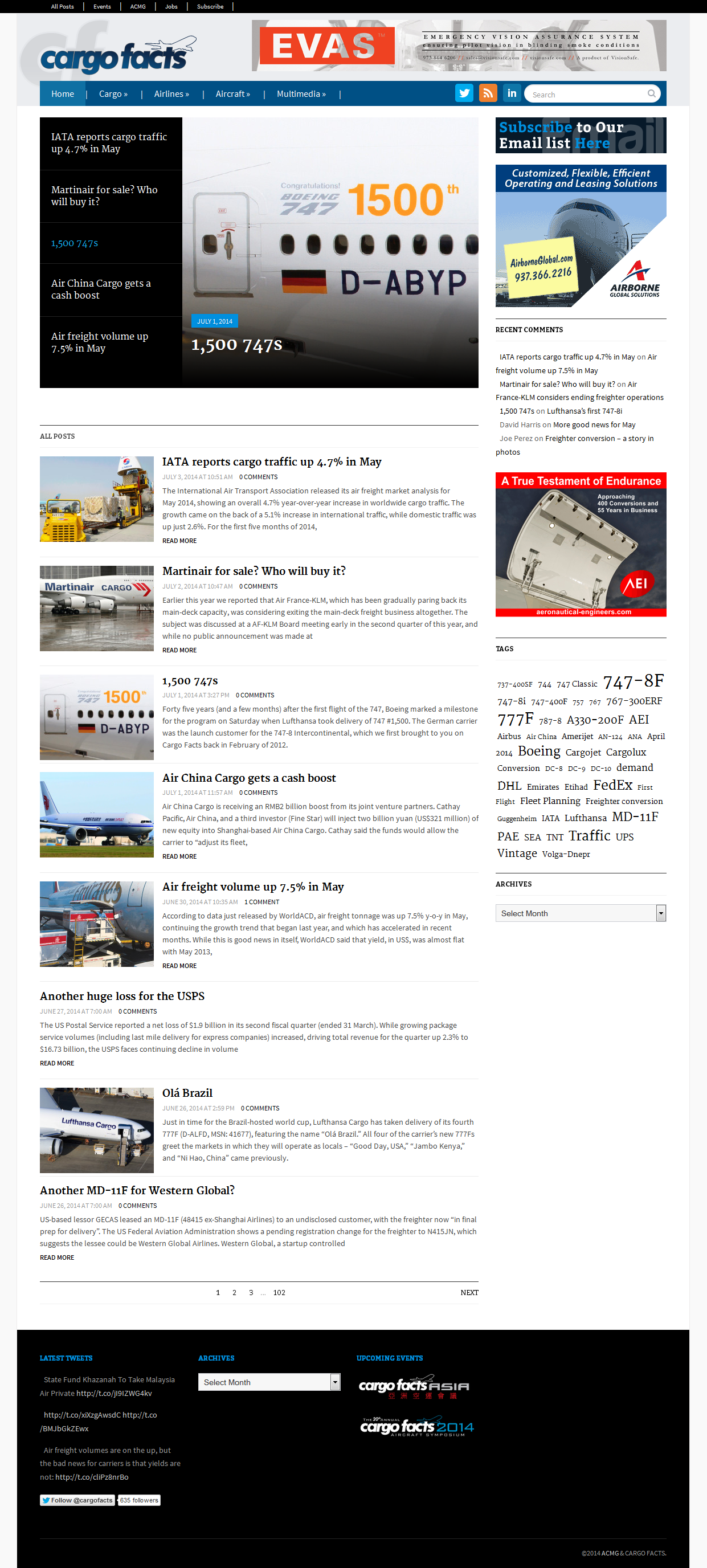The width and height of the screenshot is (707, 1568).
Task: Open the LinkedIn icon in the navbar
Action: (x=512, y=93)
